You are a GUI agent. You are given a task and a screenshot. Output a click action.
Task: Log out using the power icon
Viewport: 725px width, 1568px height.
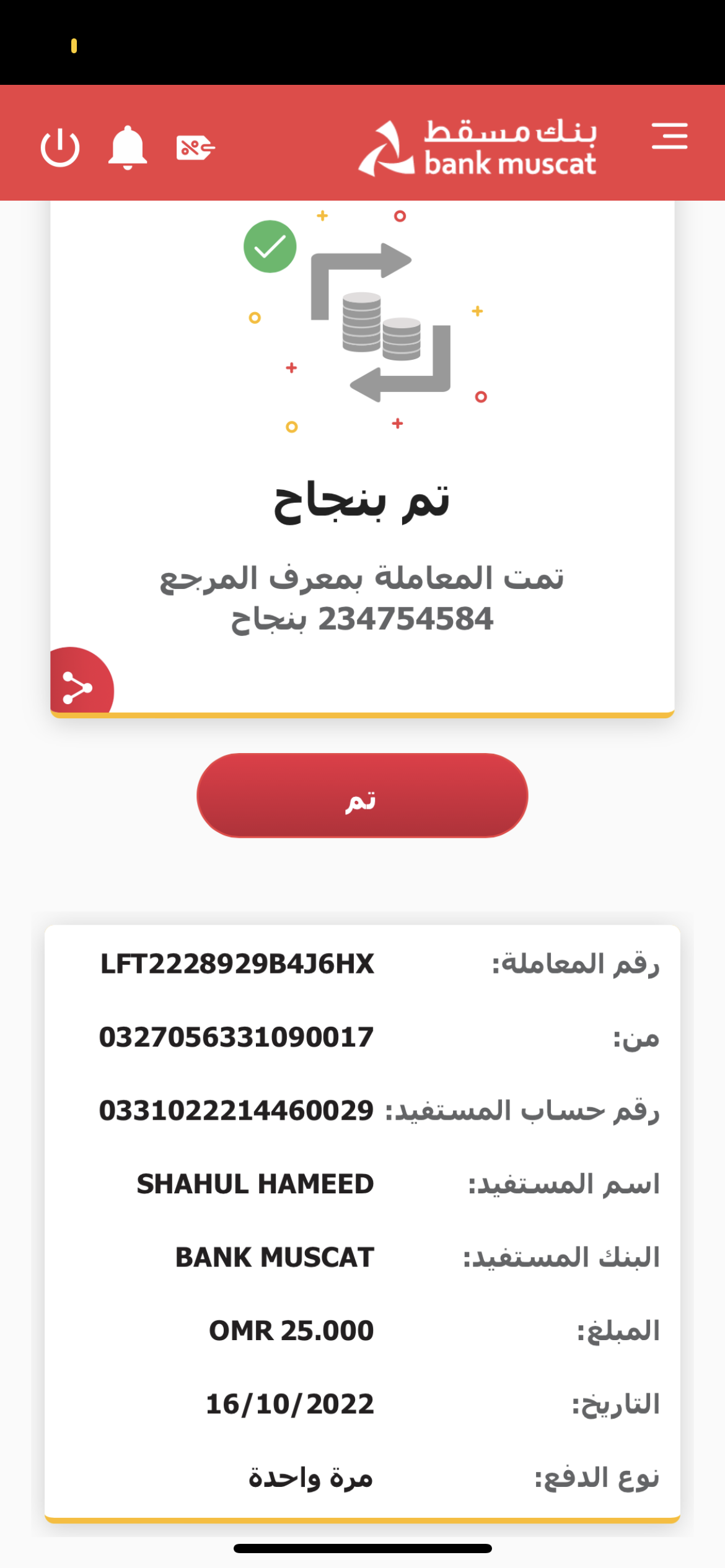[60, 148]
